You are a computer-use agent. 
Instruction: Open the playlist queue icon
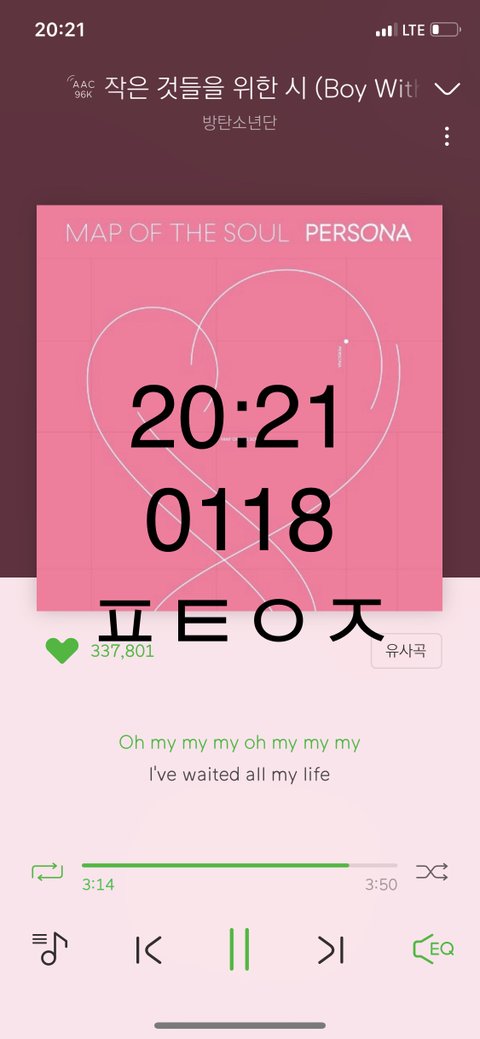click(50, 950)
